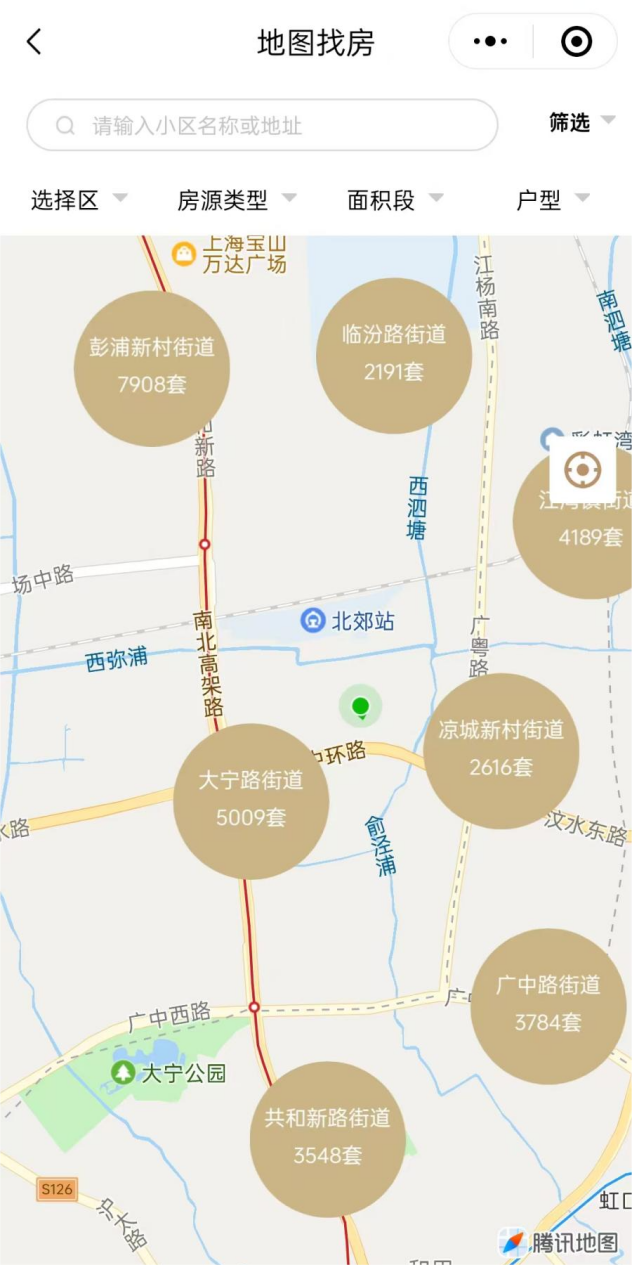Screen dimensions: 632x1265
Task: Tap the search box for community name
Action: pyautogui.click(x=262, y=125)
